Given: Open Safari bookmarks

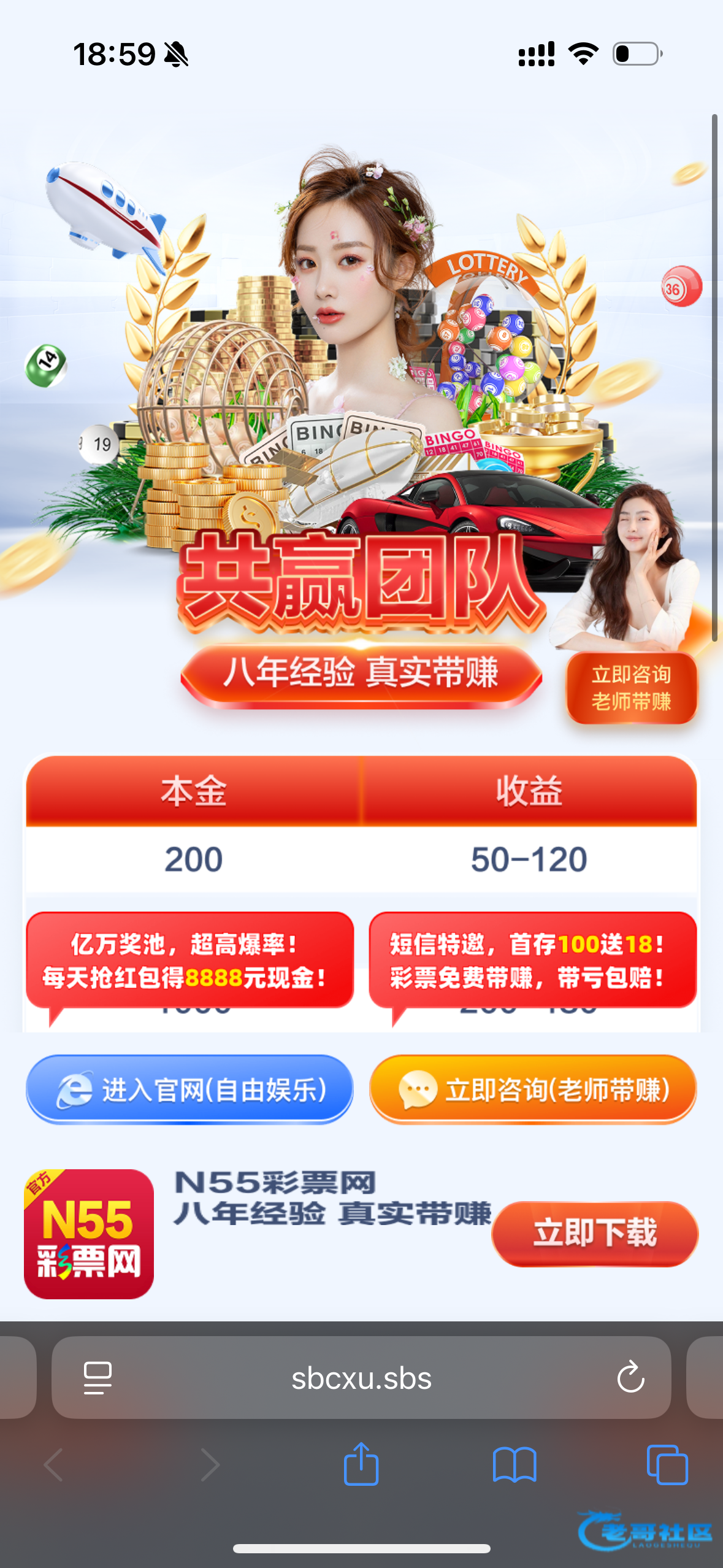Looking at the screenshot, I should tap(514, 1465).
